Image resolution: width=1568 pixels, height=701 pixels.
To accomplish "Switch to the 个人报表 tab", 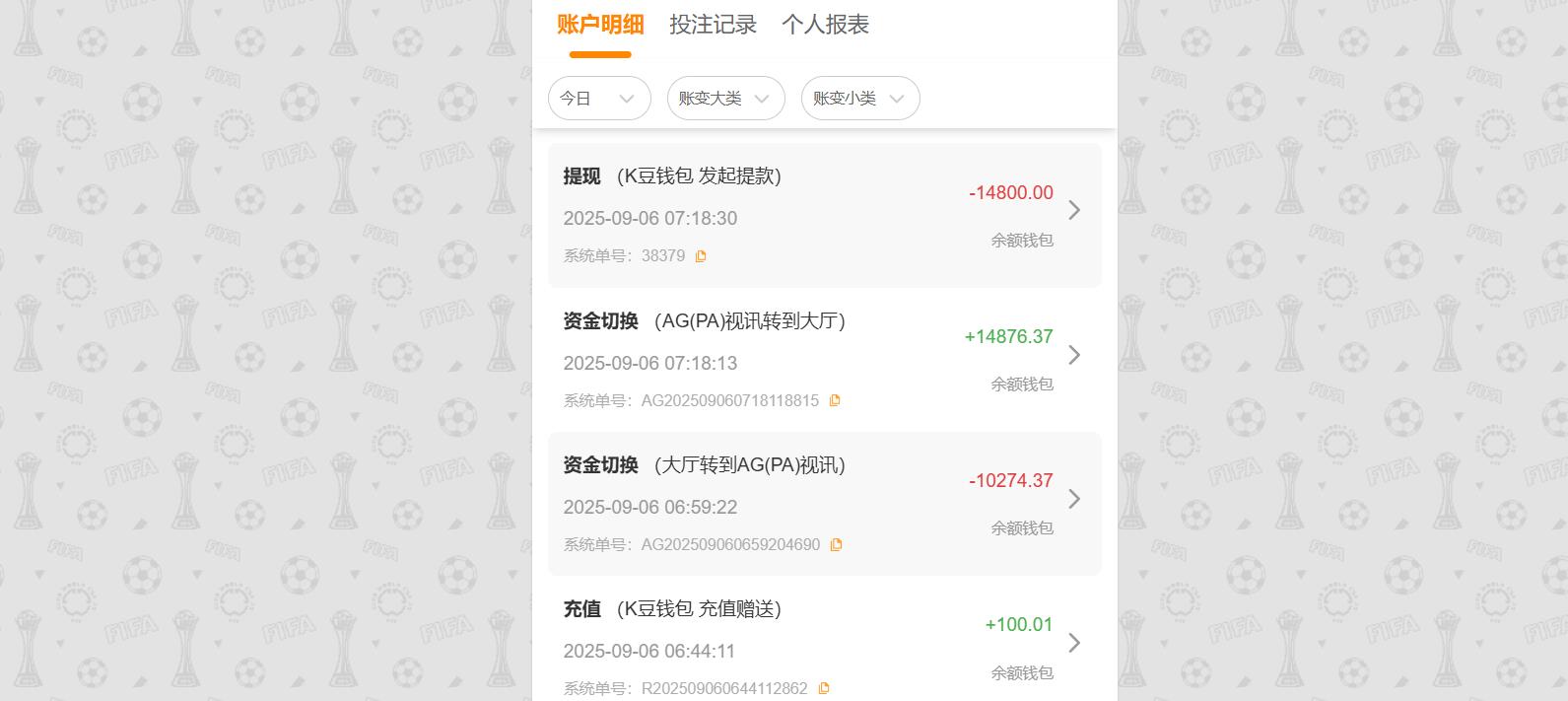I will [x=825, y=25].
